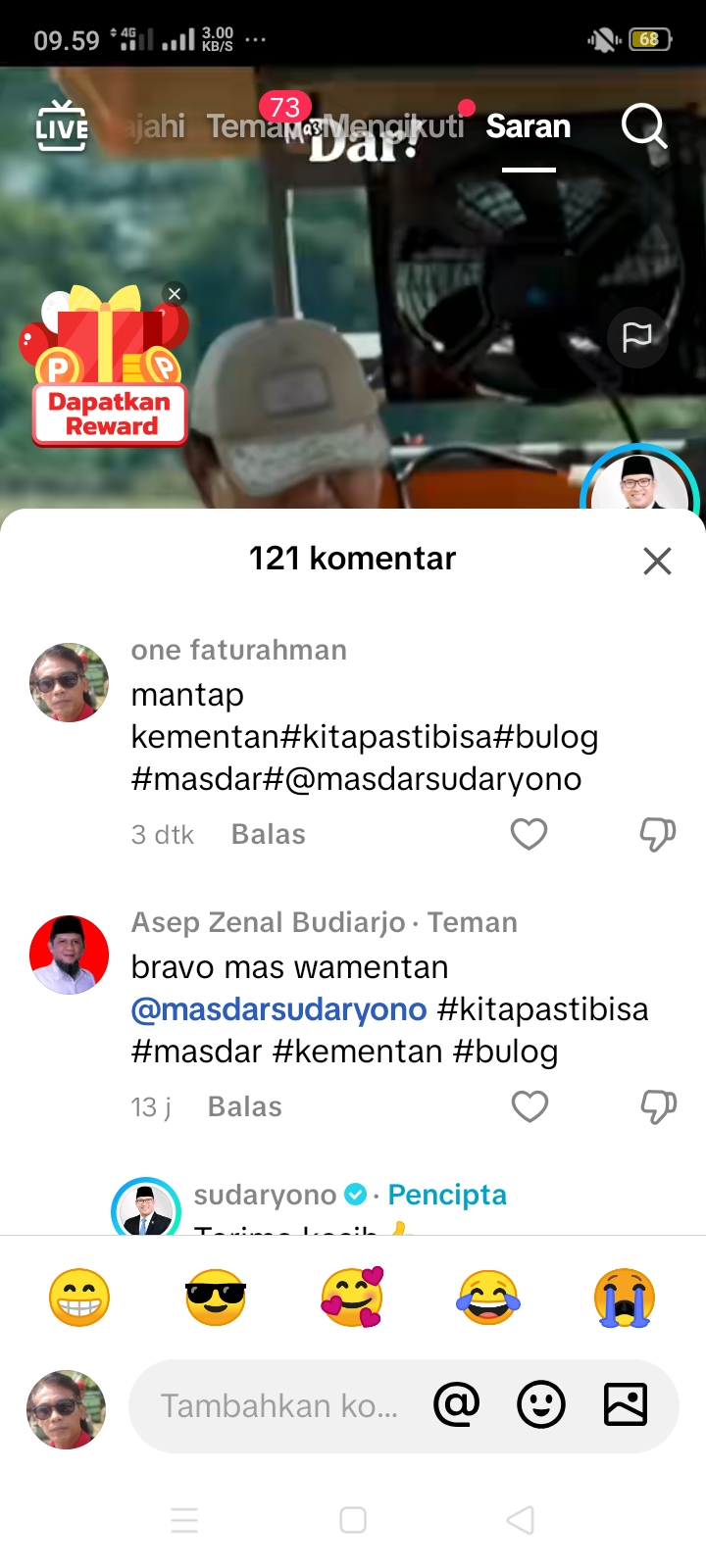Open the emoji picker in comment box

pyautogui.click(x=541, y=1404)
